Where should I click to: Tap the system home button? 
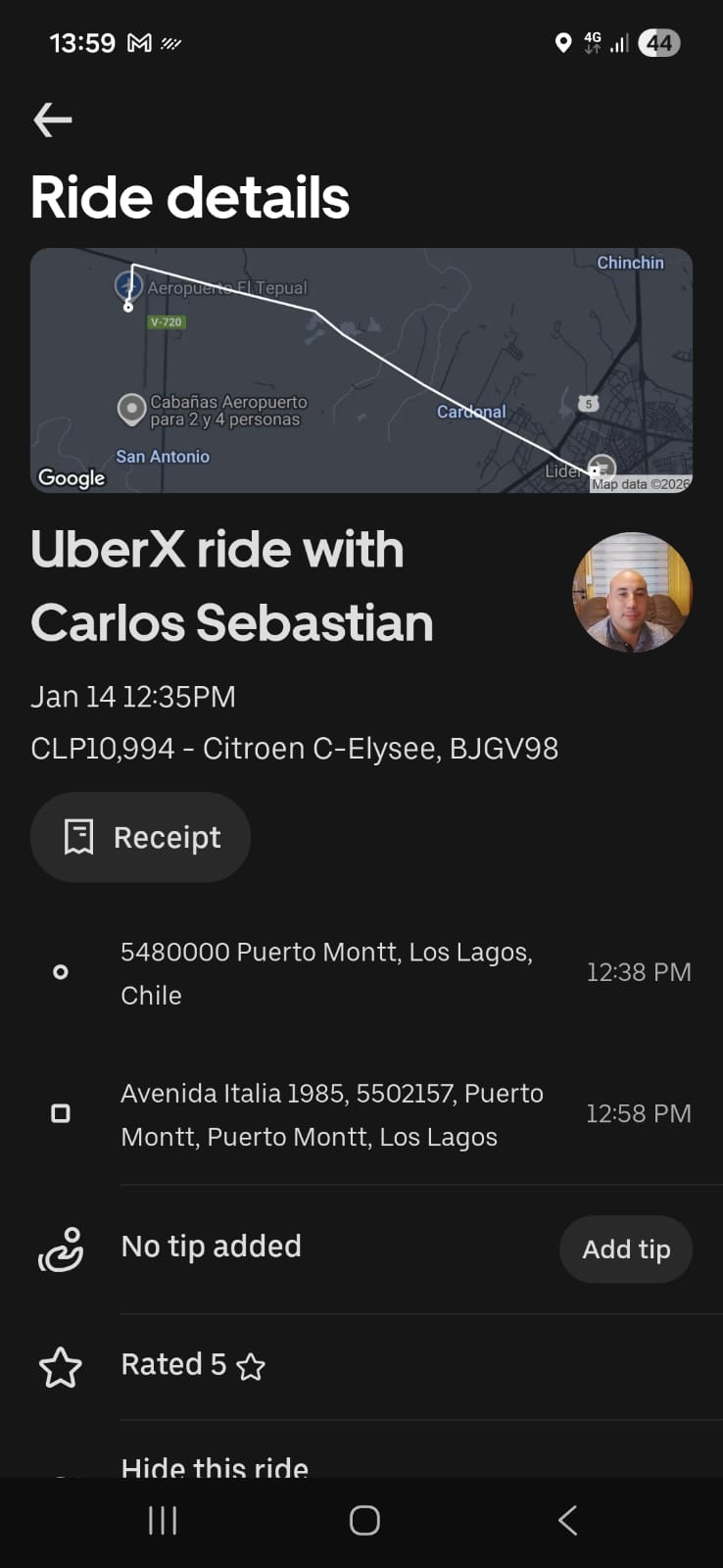(x=364, y=1520)
